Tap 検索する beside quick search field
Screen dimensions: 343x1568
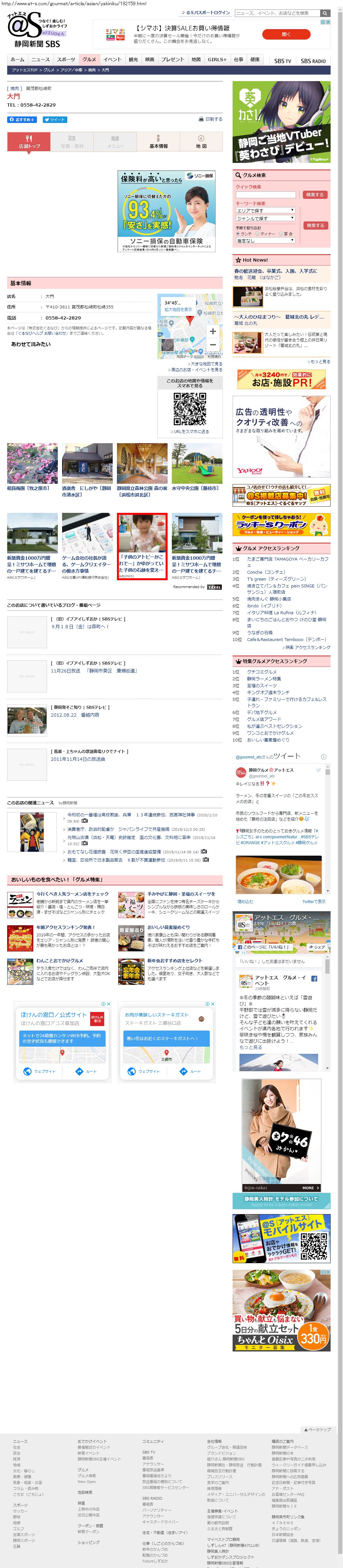tap(314, 195)
